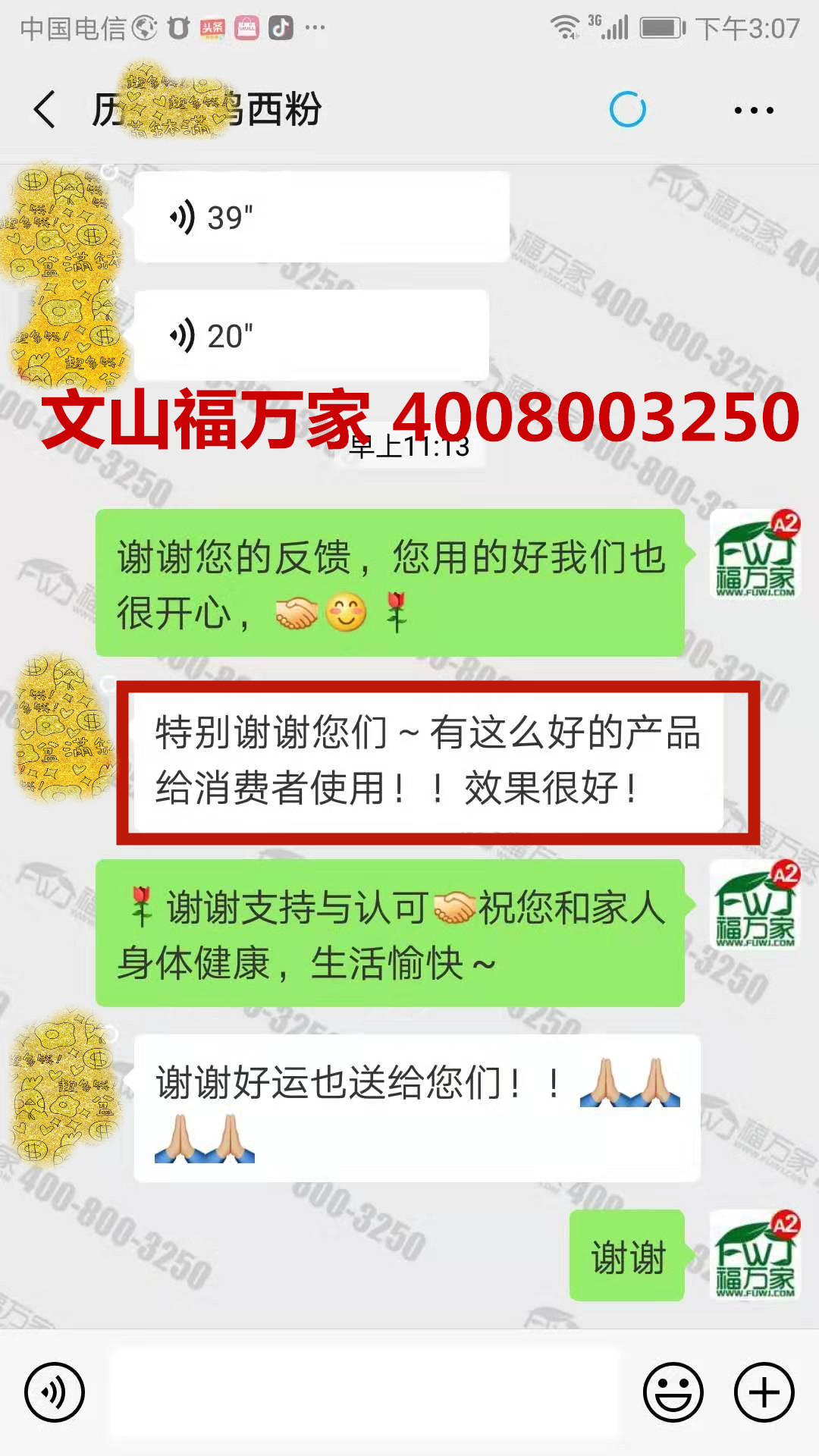Switch to voice input mode
The image size is (819, 1456).
pos(54,1392)
